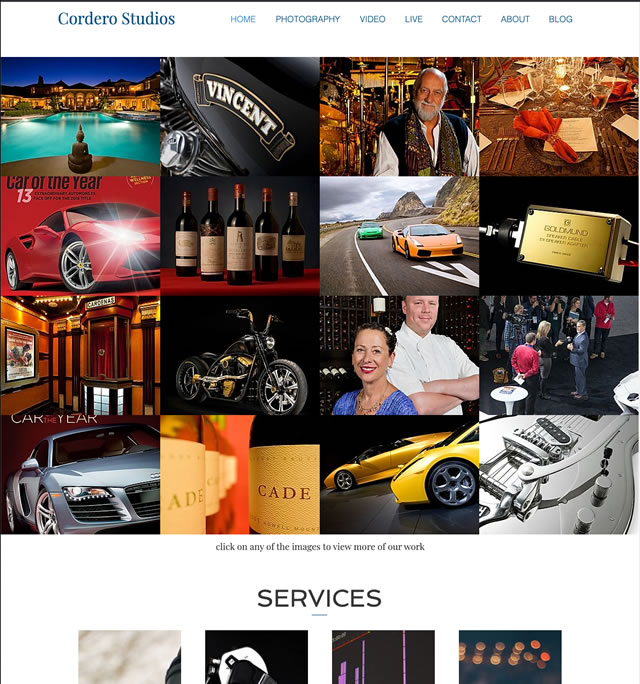Open the chef and woman portrait
640x684 pixels.
pyautogui.click(x=399, y=355)
